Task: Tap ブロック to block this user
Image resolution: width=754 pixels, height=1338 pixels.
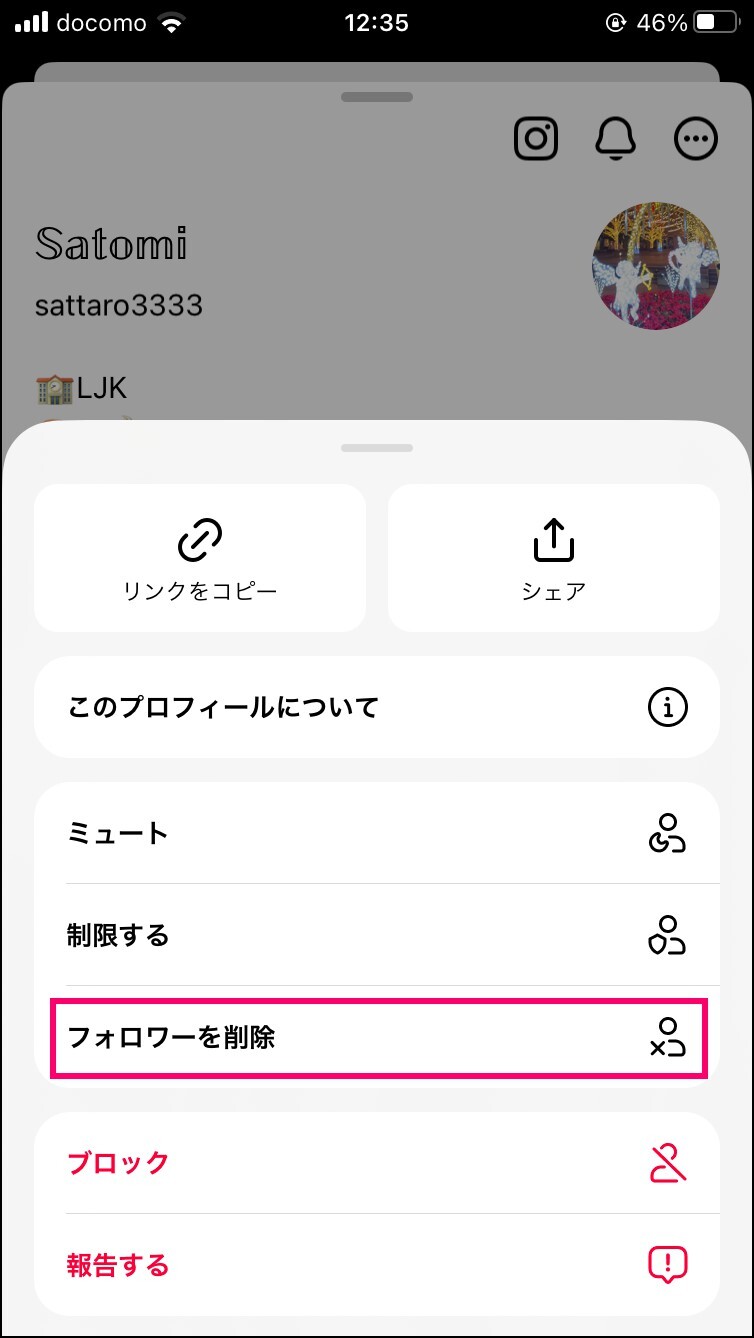Action: click(377, 1163)
